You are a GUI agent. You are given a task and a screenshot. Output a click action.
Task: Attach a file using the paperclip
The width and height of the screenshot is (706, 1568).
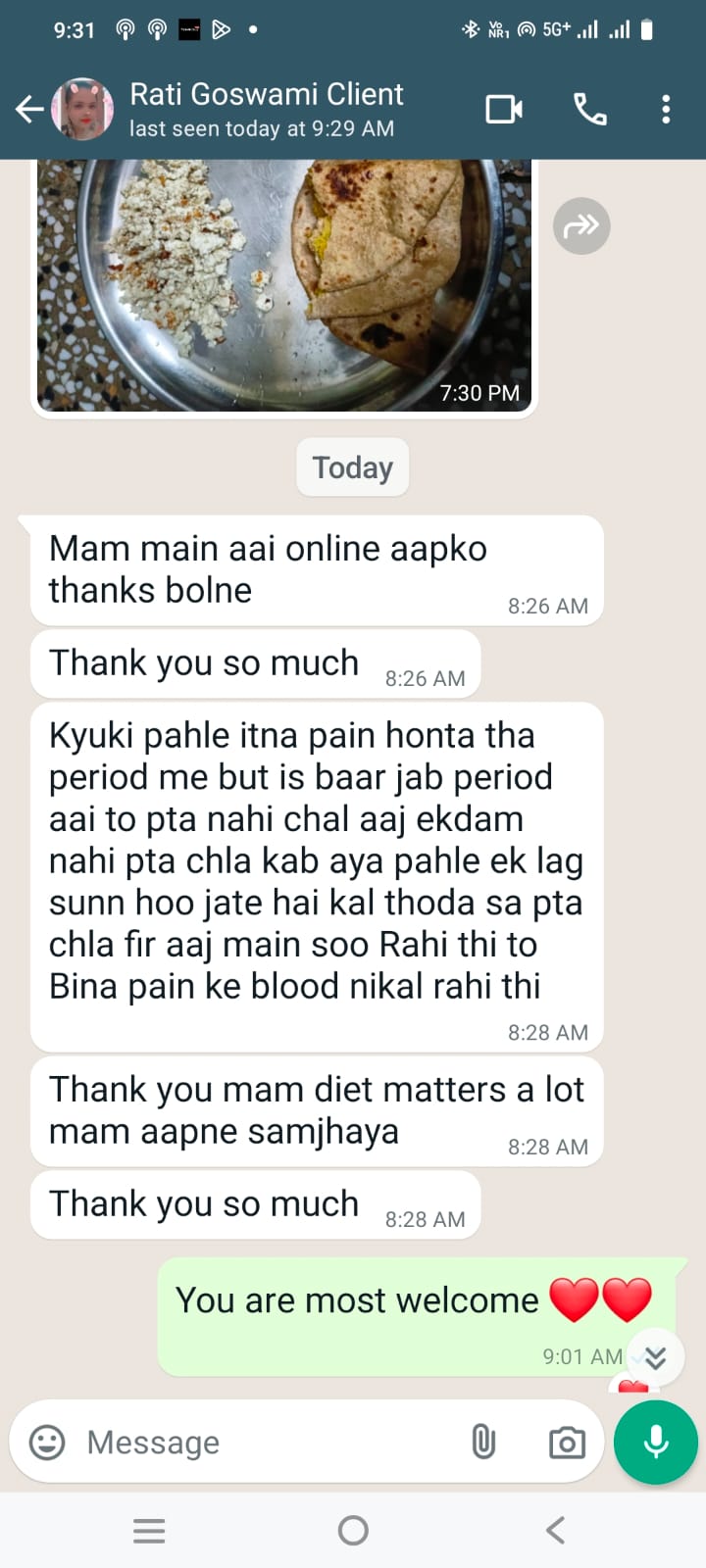coord(483,1442)
